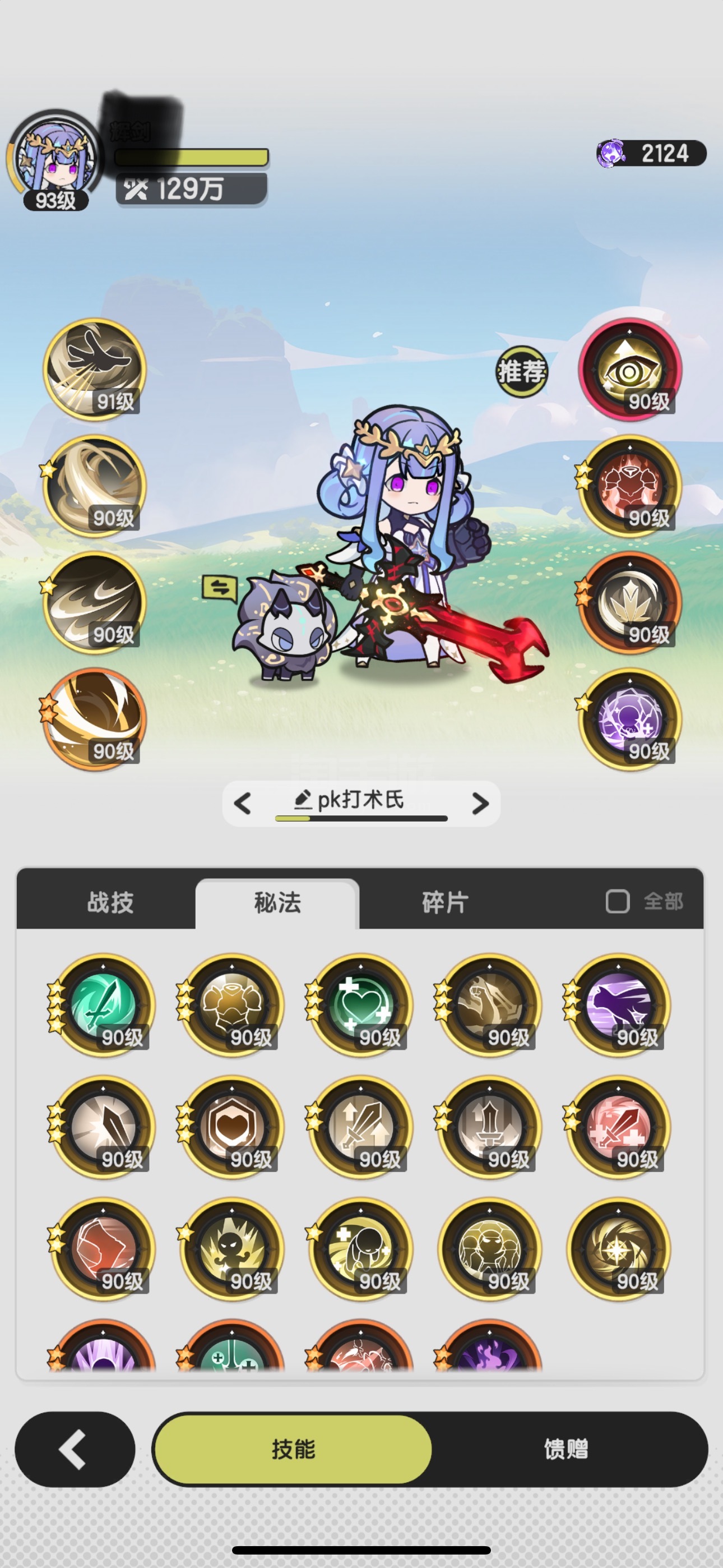This screenshot has width=723, height=1568.
Task: Select the purple cat secret skill
Action: pos(618,1005)
